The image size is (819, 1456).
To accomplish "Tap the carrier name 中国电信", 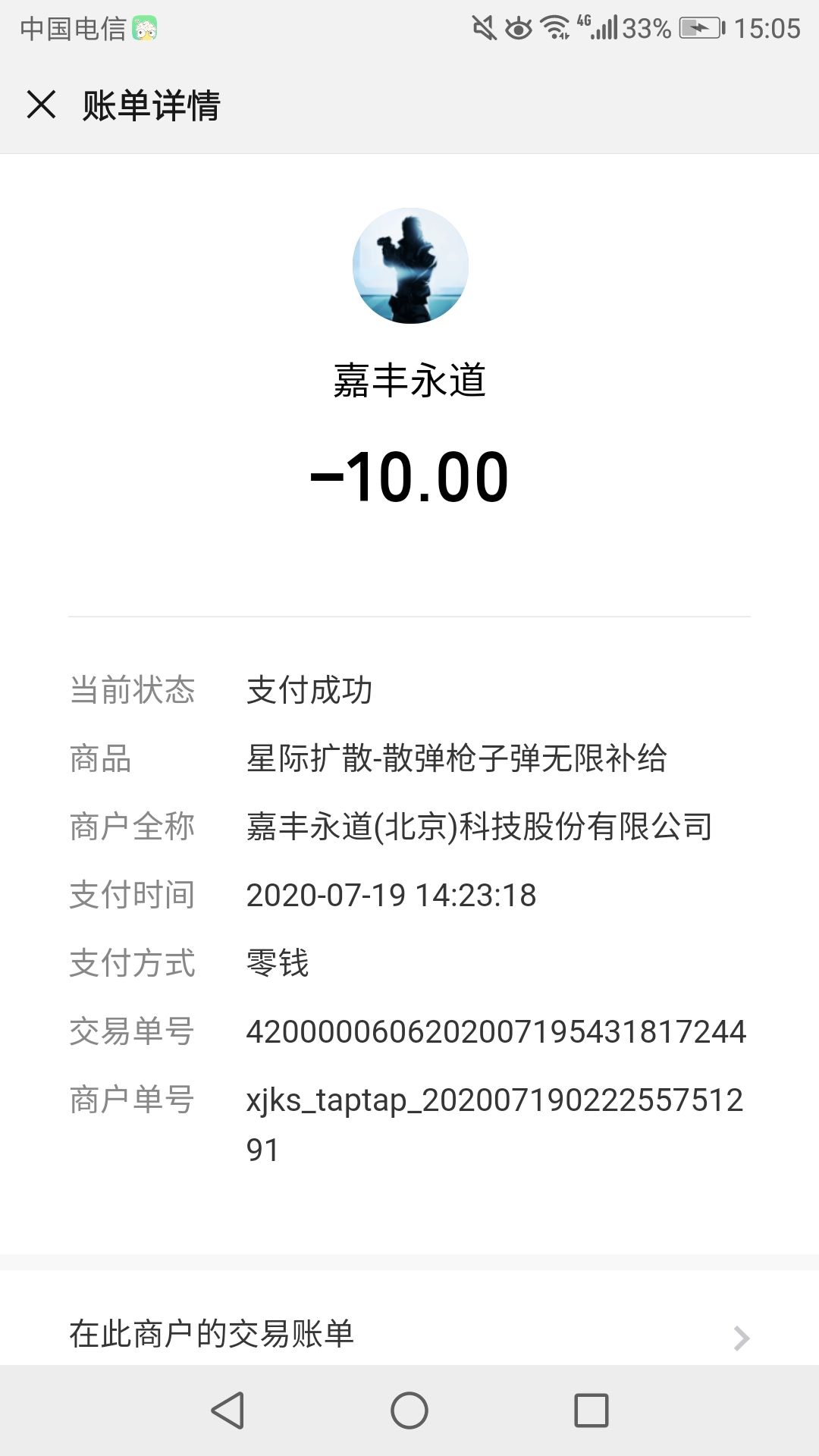I will point(72,29).
